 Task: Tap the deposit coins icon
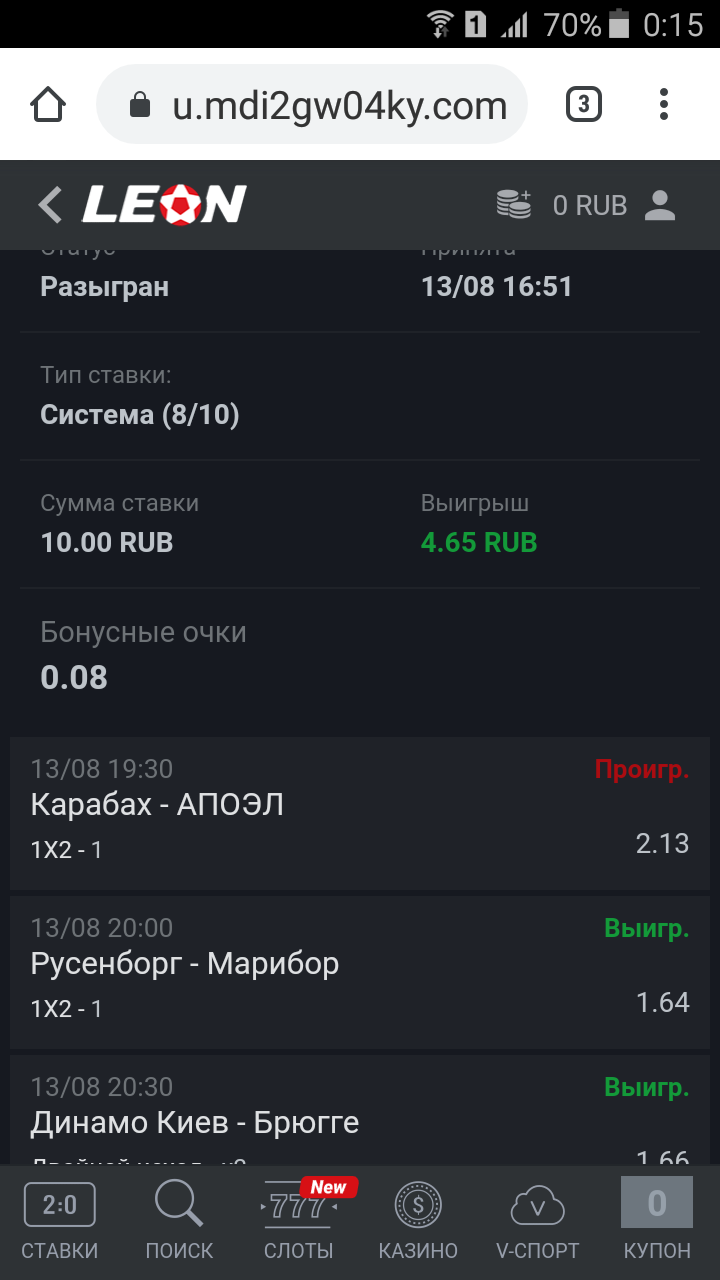pos(515,204)
